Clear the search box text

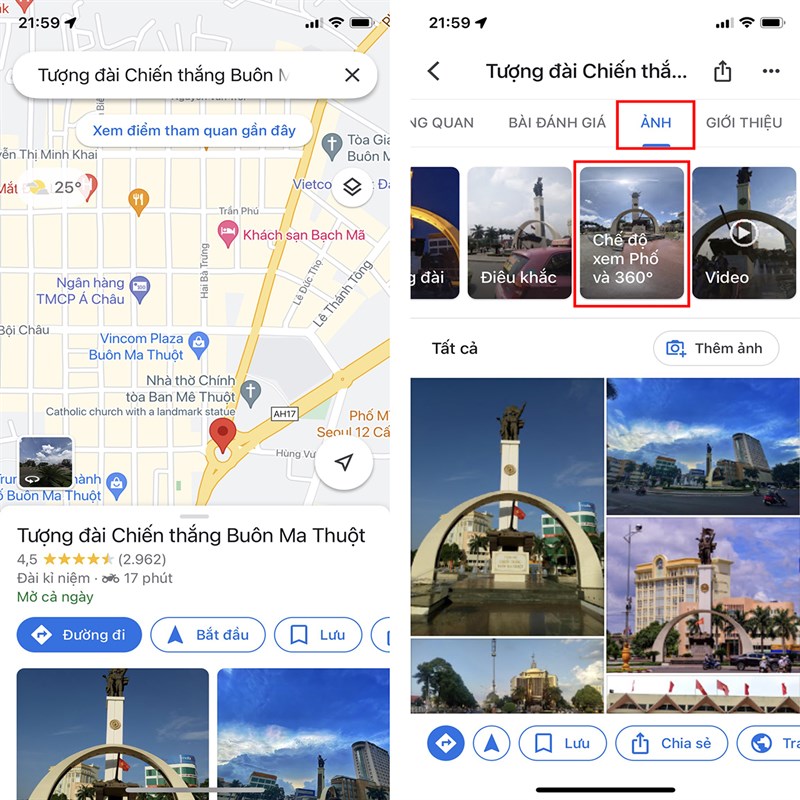352,75
